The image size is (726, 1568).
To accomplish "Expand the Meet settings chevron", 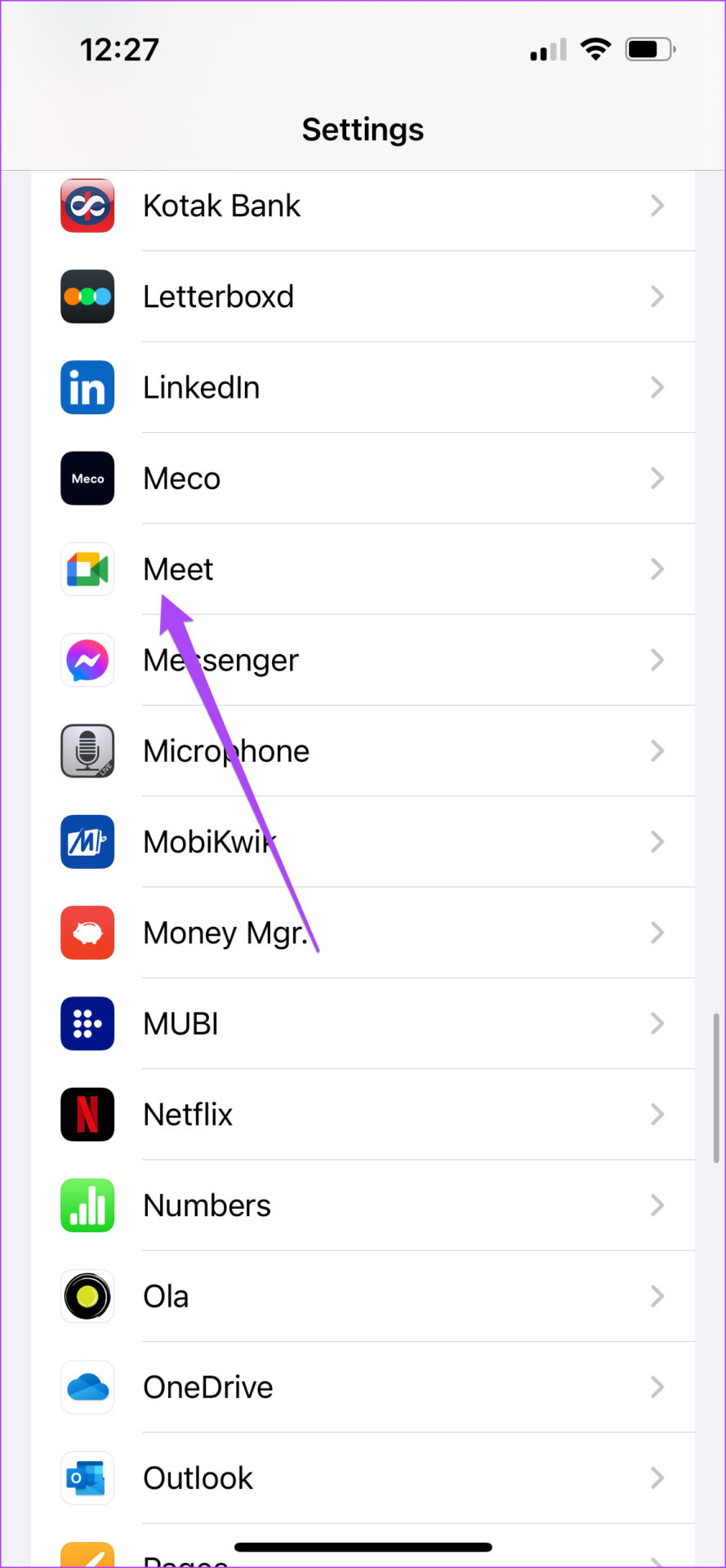I will 657,569.
